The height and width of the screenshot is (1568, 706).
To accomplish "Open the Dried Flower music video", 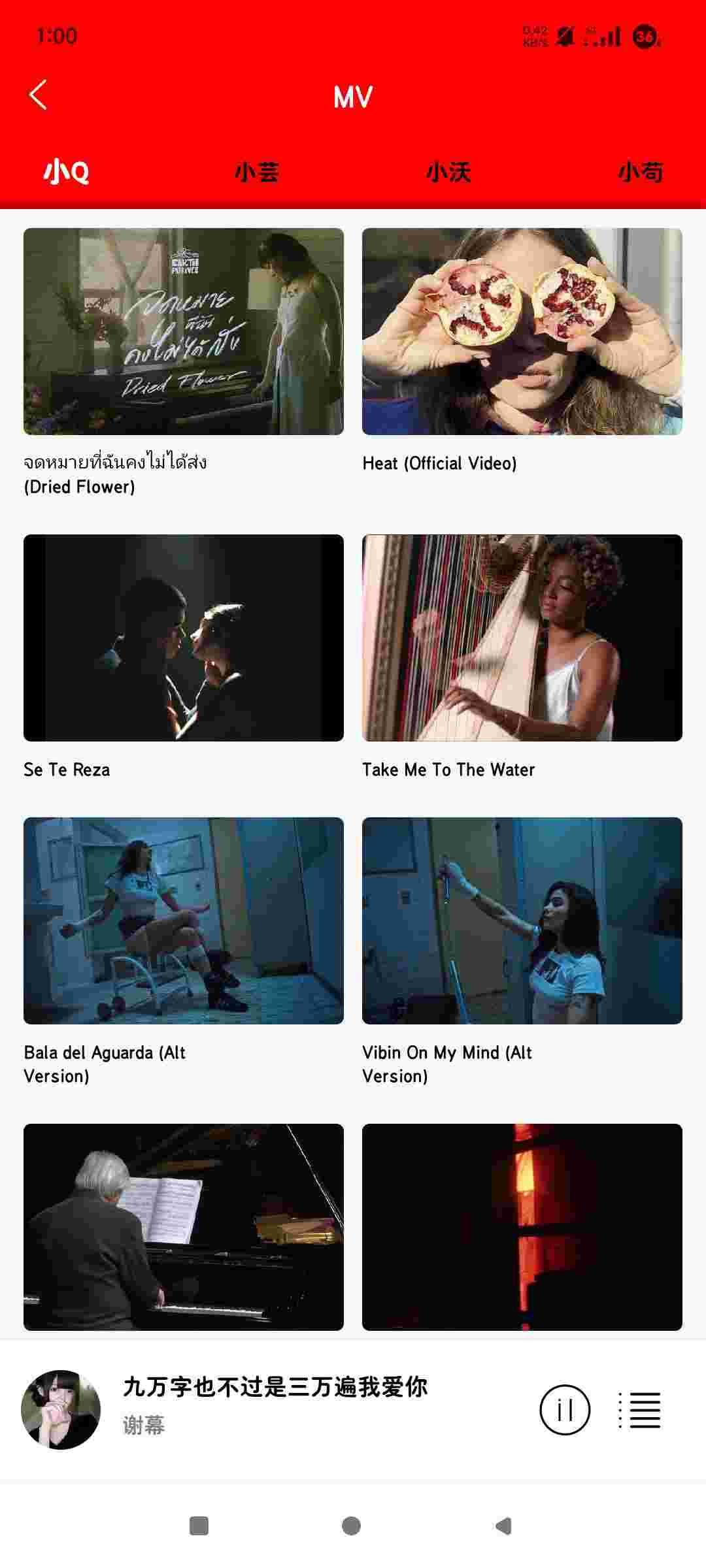I will (x=184, y=331).
